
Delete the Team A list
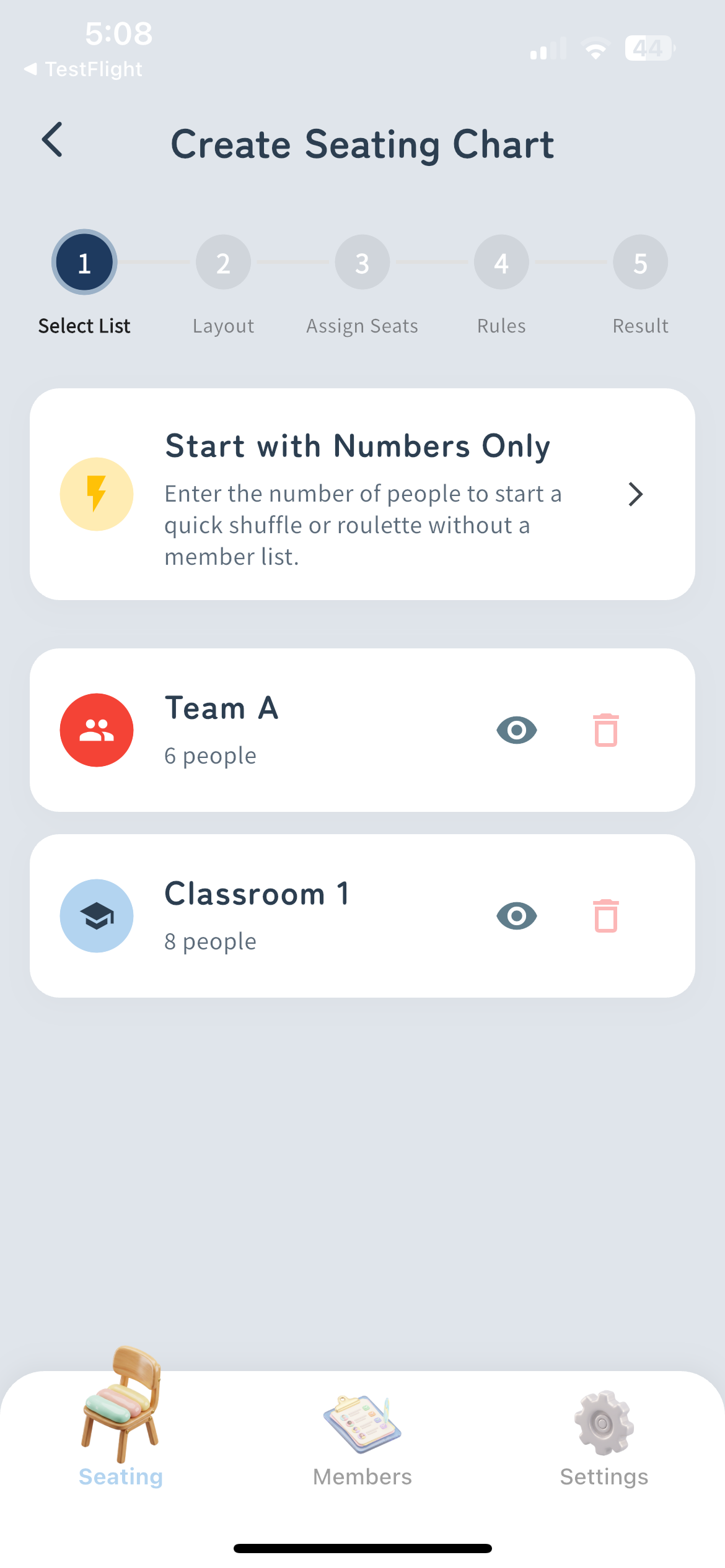pyautogui.click(x=605, y=730)
